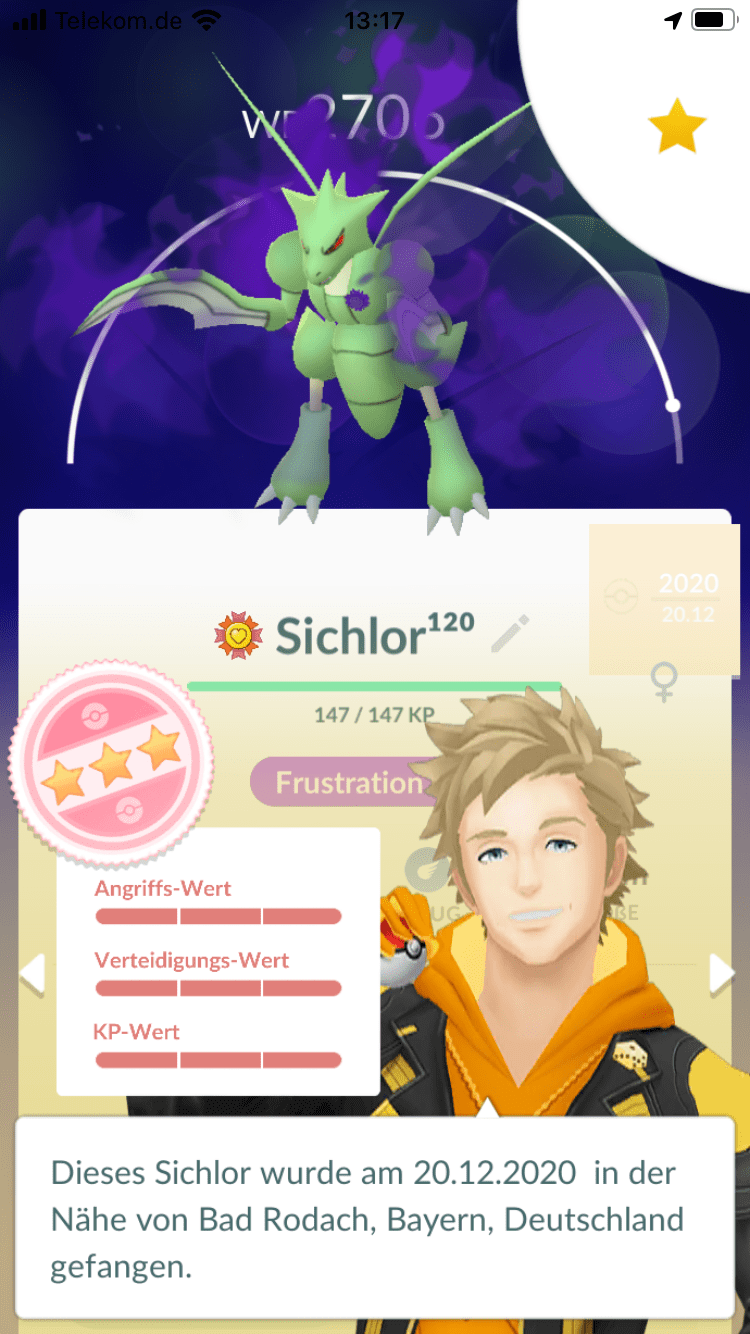Go to the previous Pokémon arrow
Viewport: 750px width, 1334px height.
pos(32,974)
